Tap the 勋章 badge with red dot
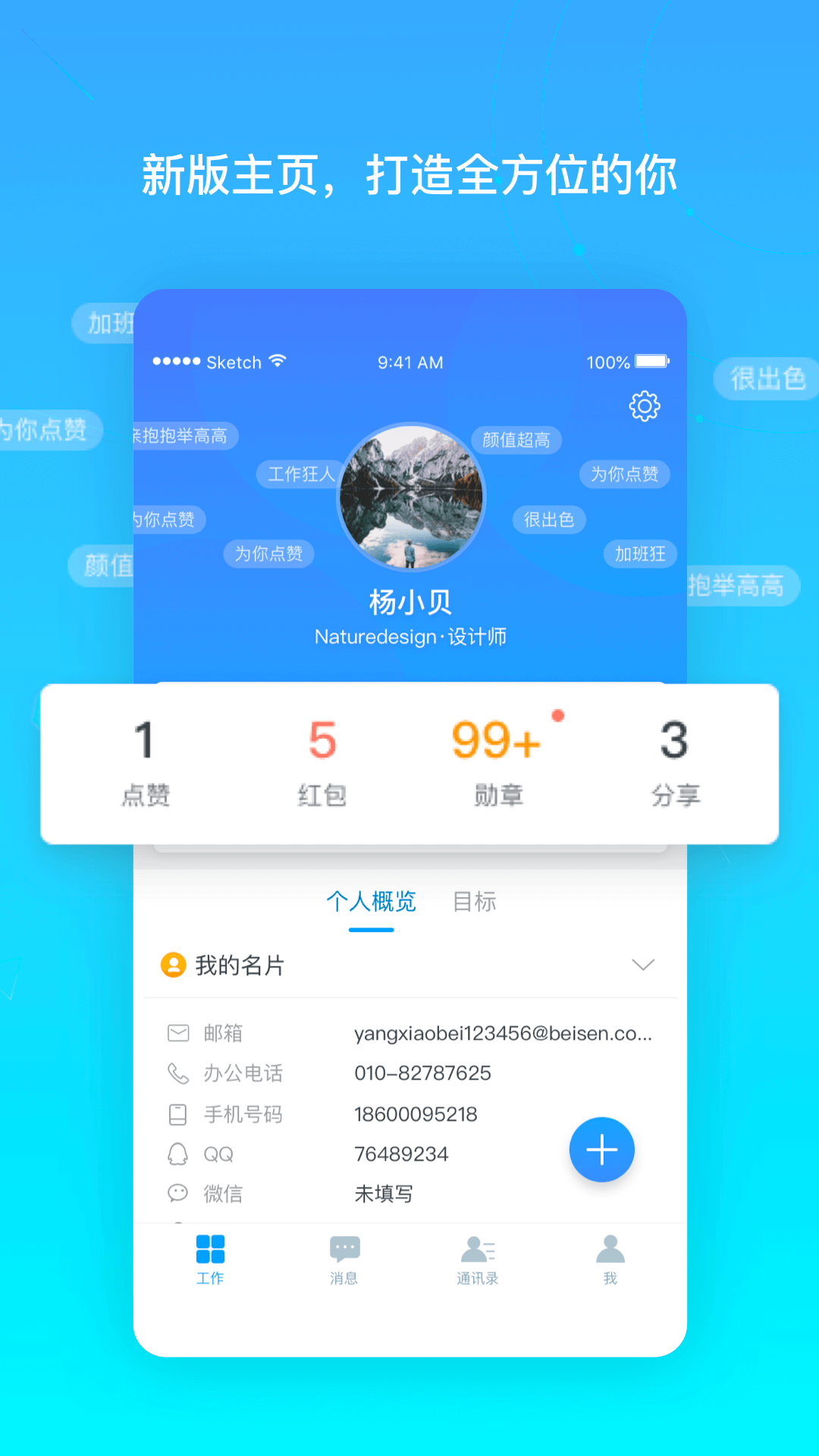The width and height of the screenshot is (819, 1456). [497, 758]
